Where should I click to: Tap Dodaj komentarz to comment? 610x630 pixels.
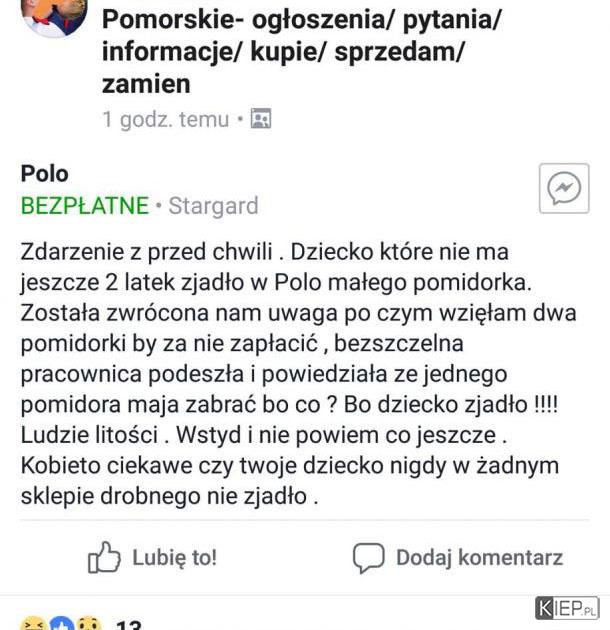pyautogui.click(x=458, y=557)
